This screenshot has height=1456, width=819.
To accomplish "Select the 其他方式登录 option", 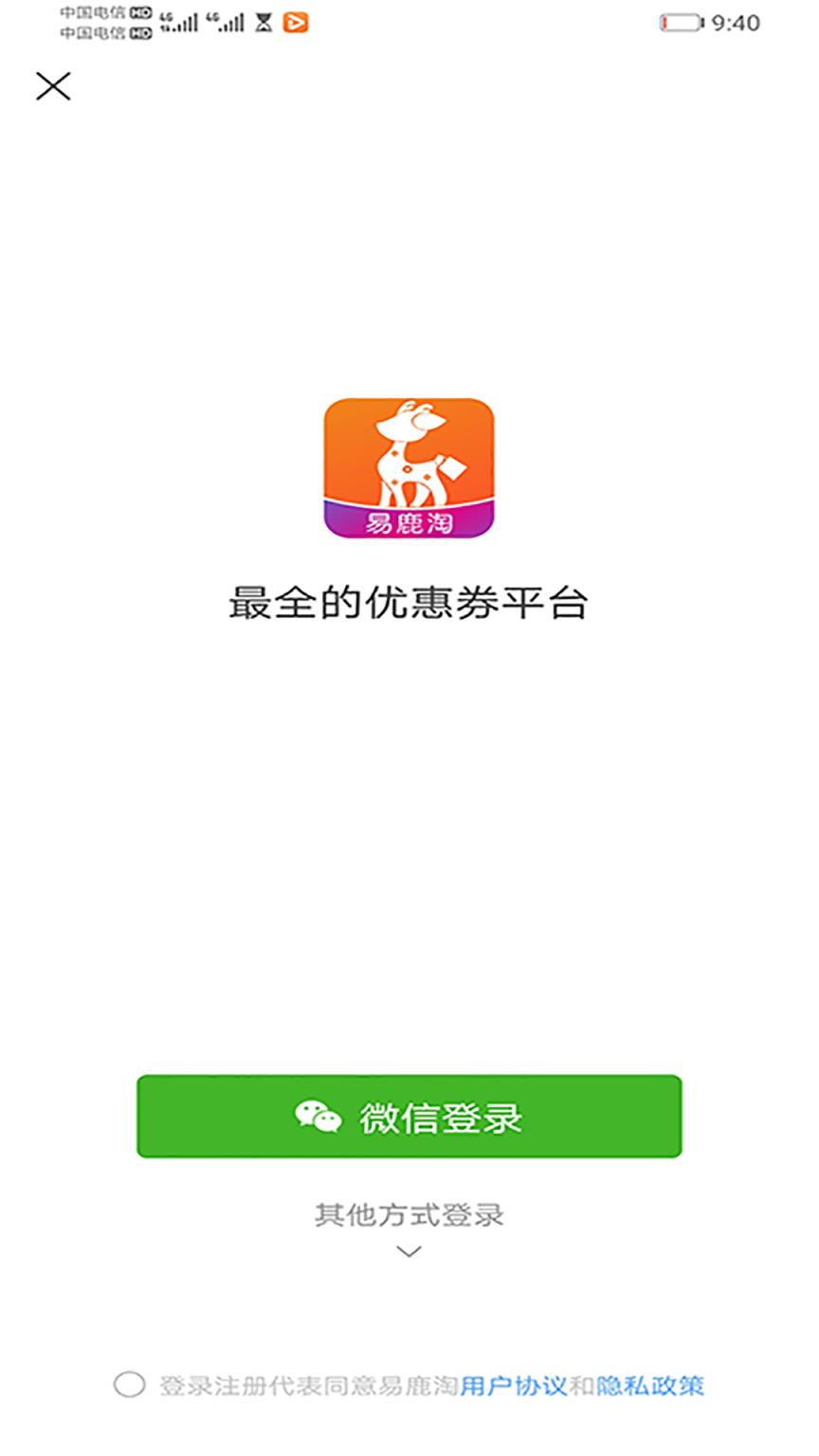I will [x=409, y=1214].
